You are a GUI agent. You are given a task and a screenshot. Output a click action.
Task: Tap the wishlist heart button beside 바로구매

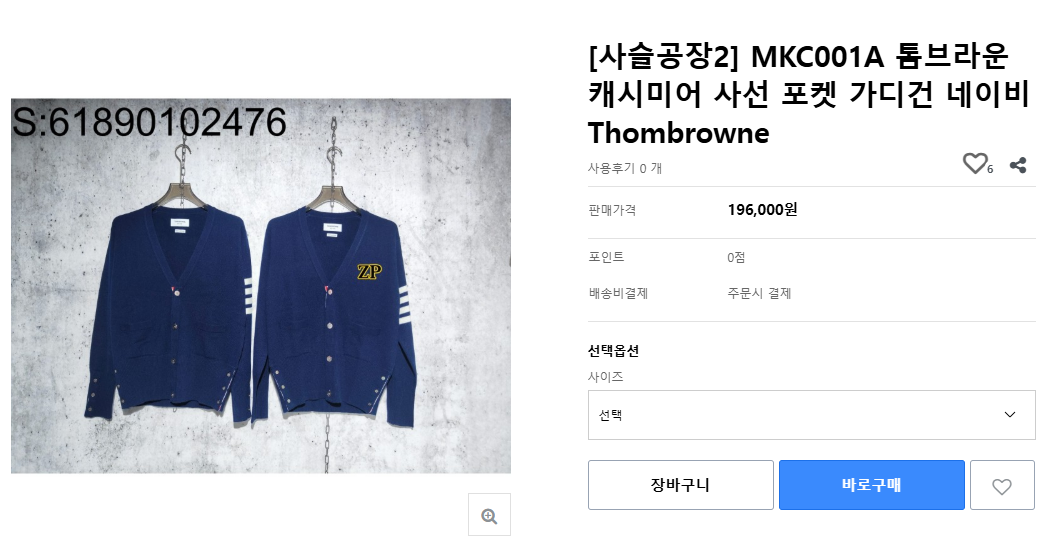1001,486
